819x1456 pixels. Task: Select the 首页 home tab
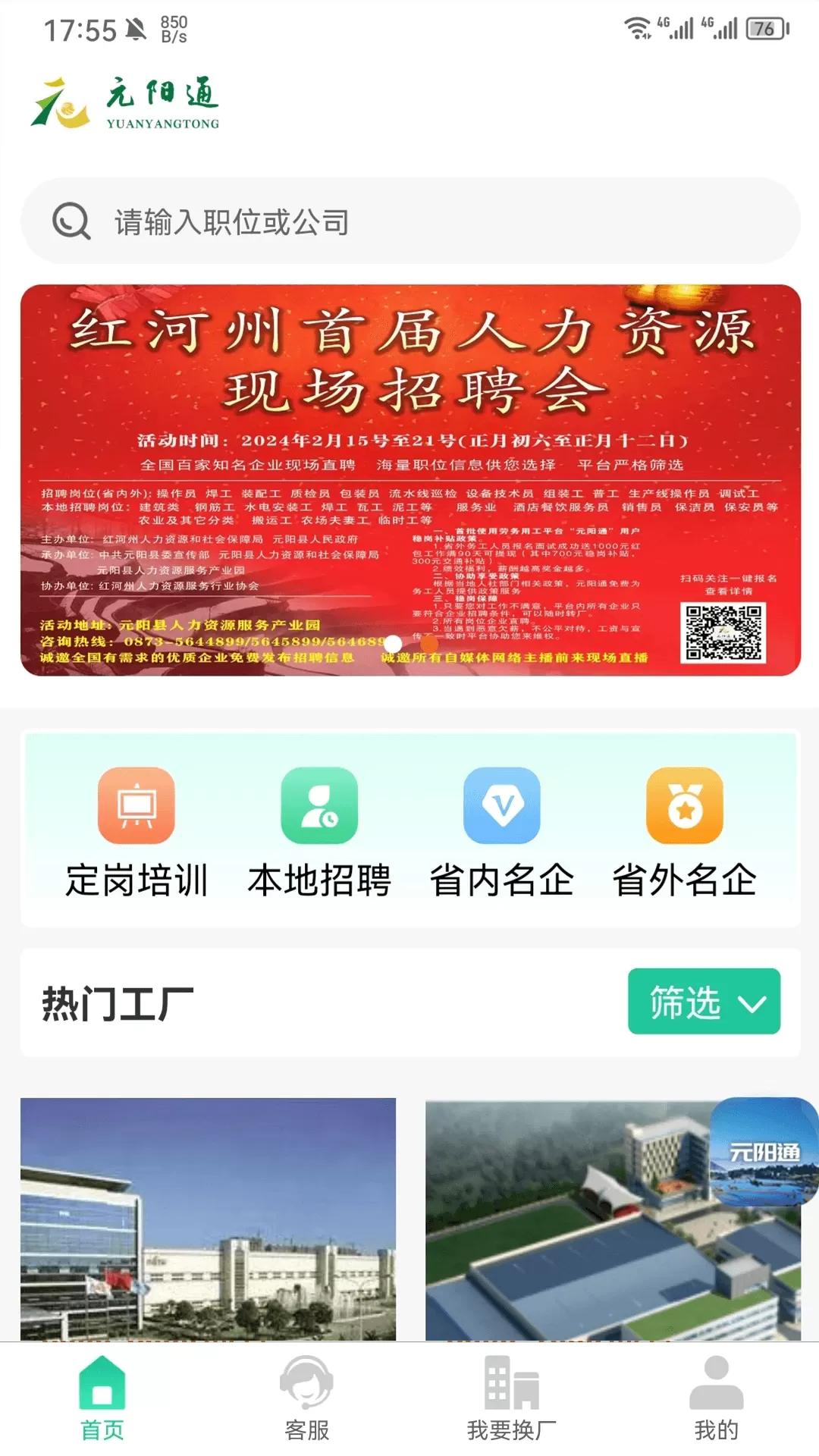[102, 1398]
